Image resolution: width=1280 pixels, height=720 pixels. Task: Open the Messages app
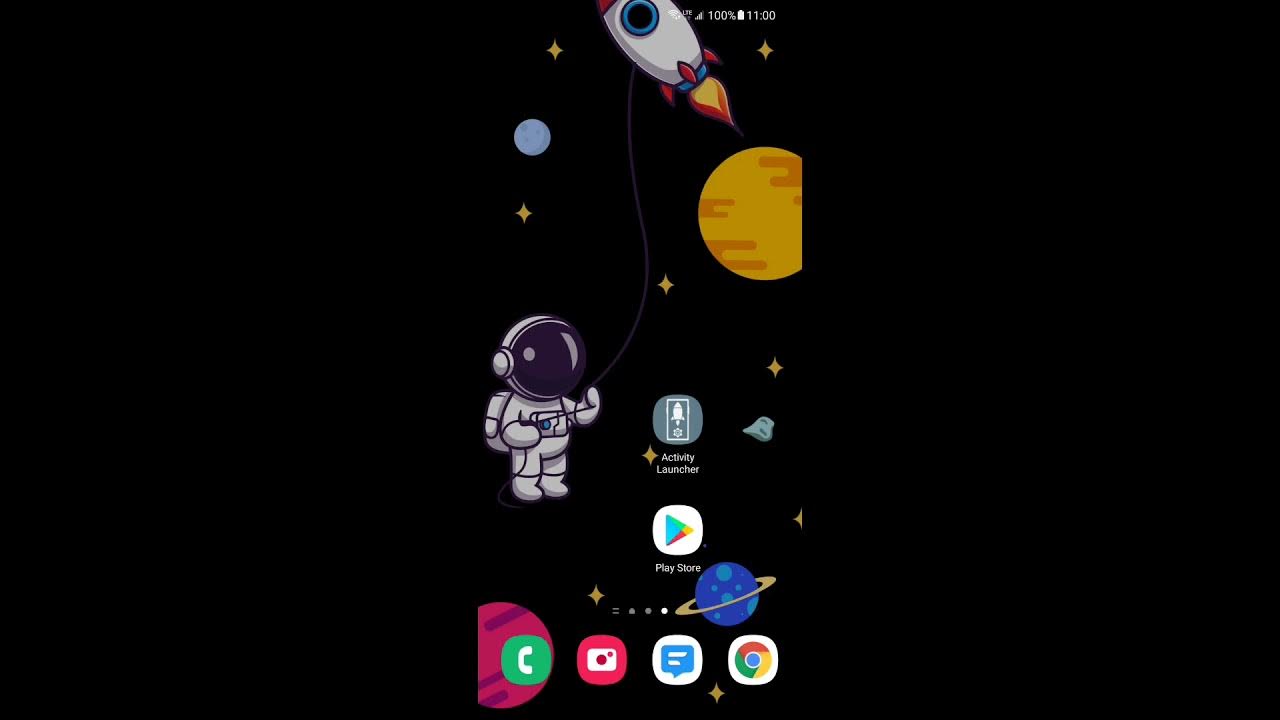[x=677, y=660]
